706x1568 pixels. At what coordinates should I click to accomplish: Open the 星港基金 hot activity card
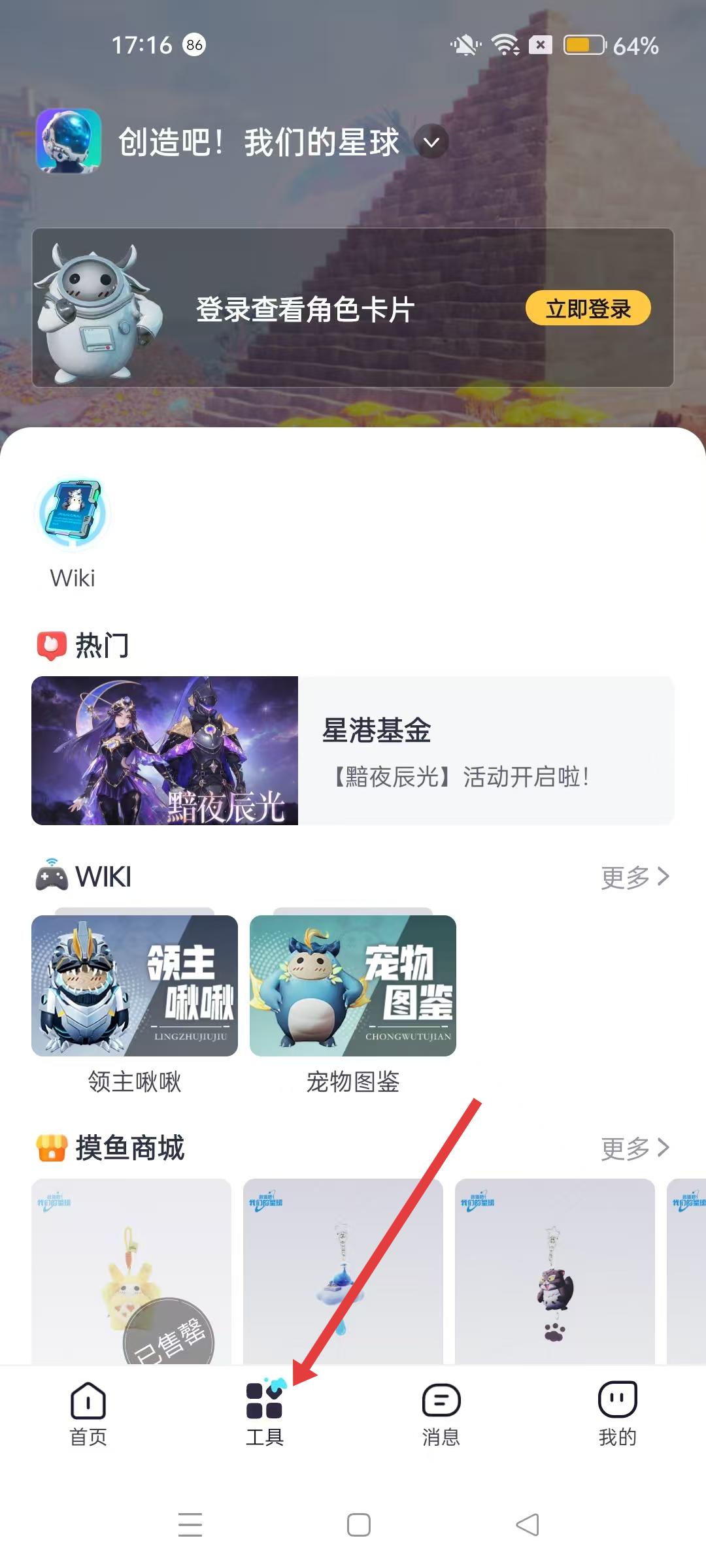[x=353, y=751]
